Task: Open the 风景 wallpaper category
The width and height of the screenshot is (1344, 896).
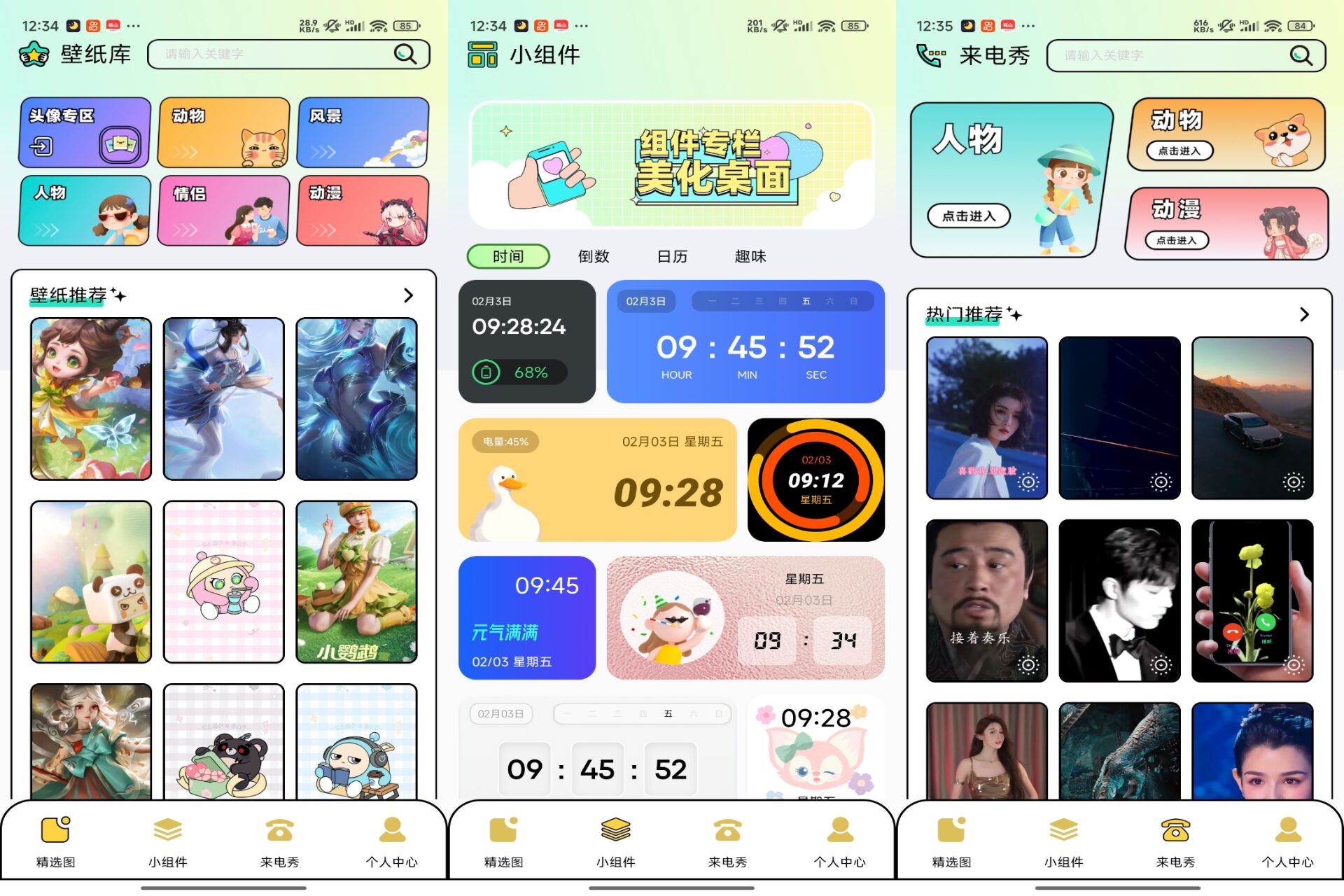Action: pos(363,132)
